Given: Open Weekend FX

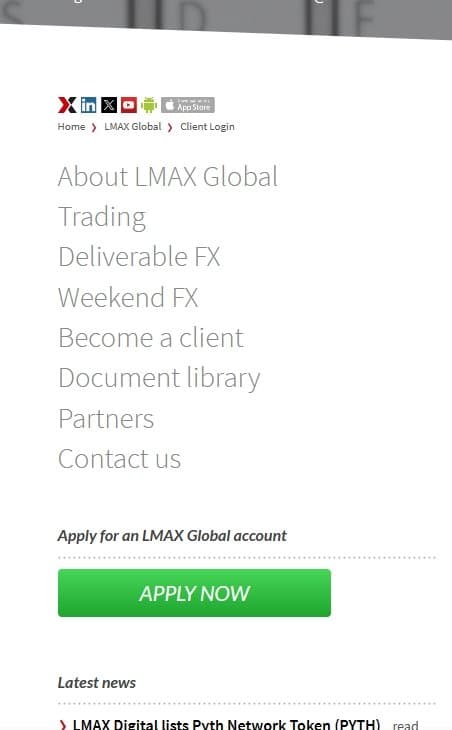Looking at the screenshot, I should coord(128,297).
